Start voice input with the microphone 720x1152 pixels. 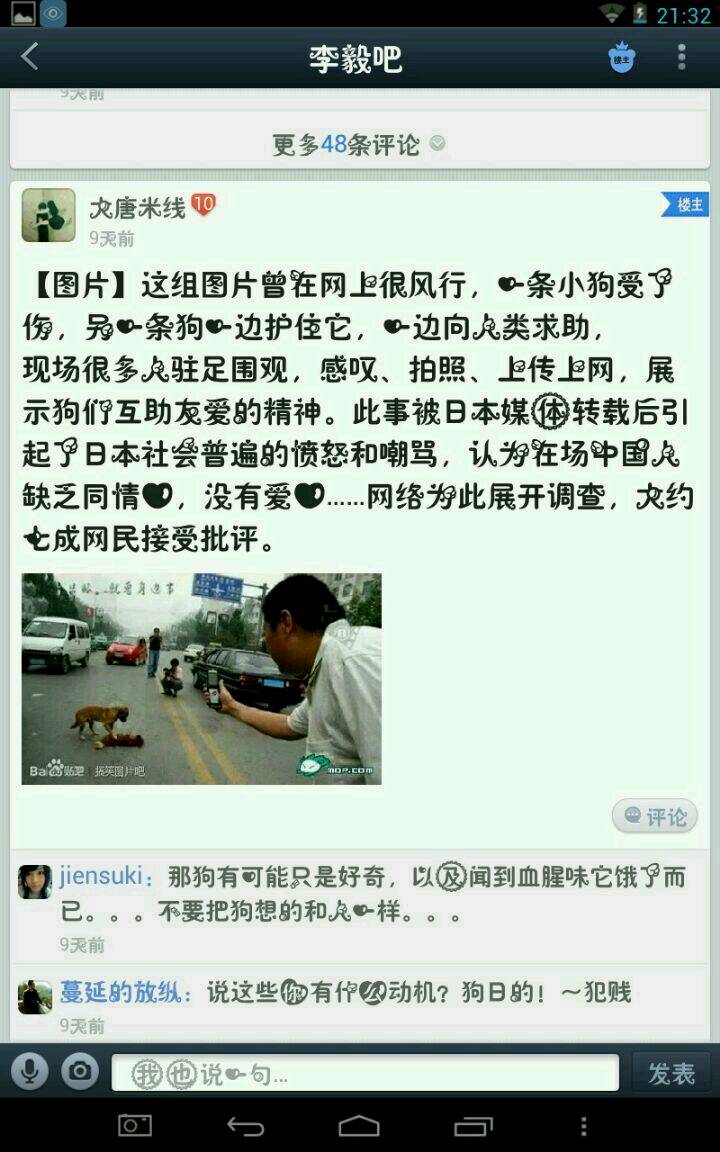pyautogui.click(x=30, y=1073)
